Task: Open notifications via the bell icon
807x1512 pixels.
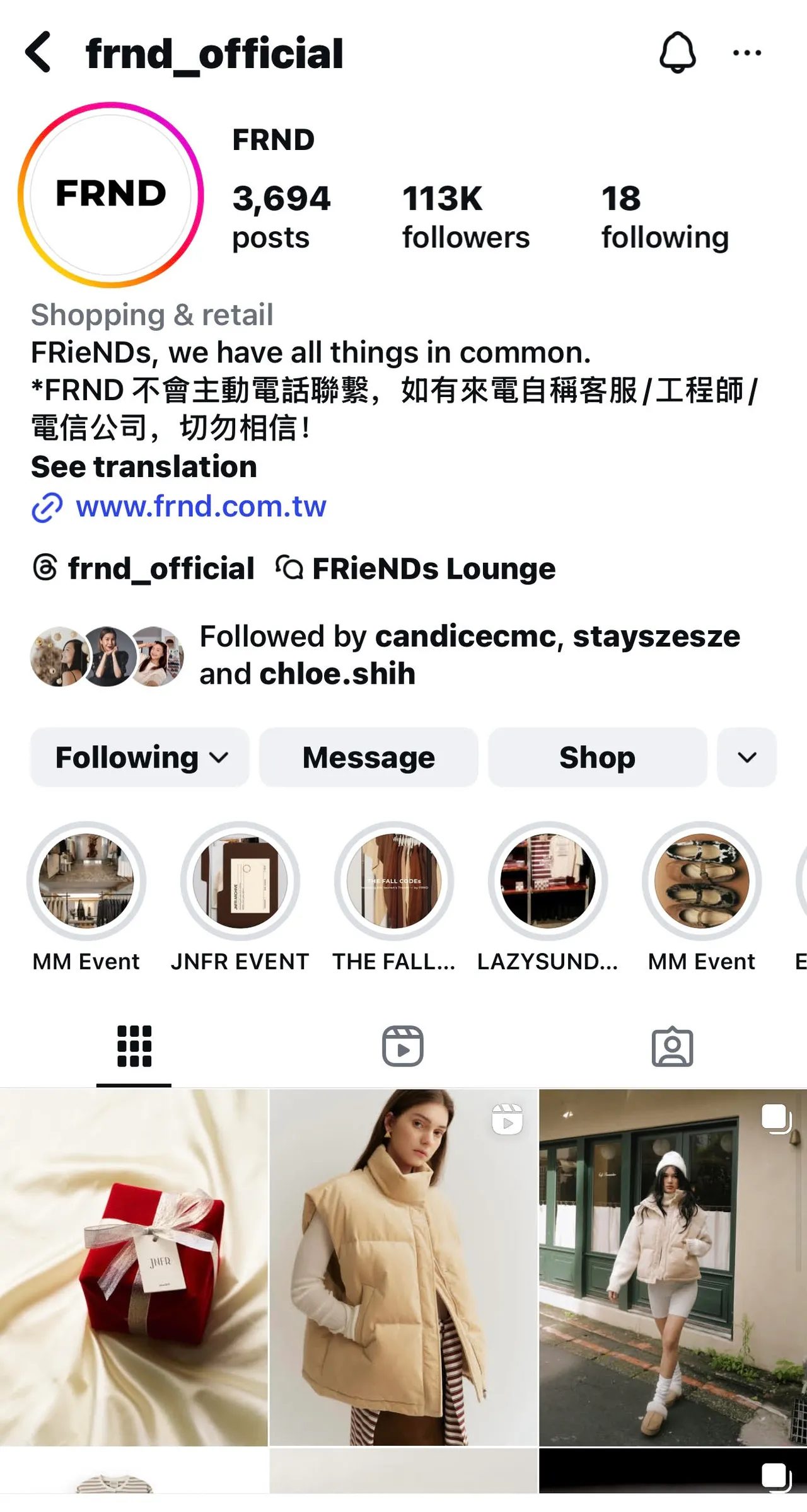Action: [x=677, y=53]
